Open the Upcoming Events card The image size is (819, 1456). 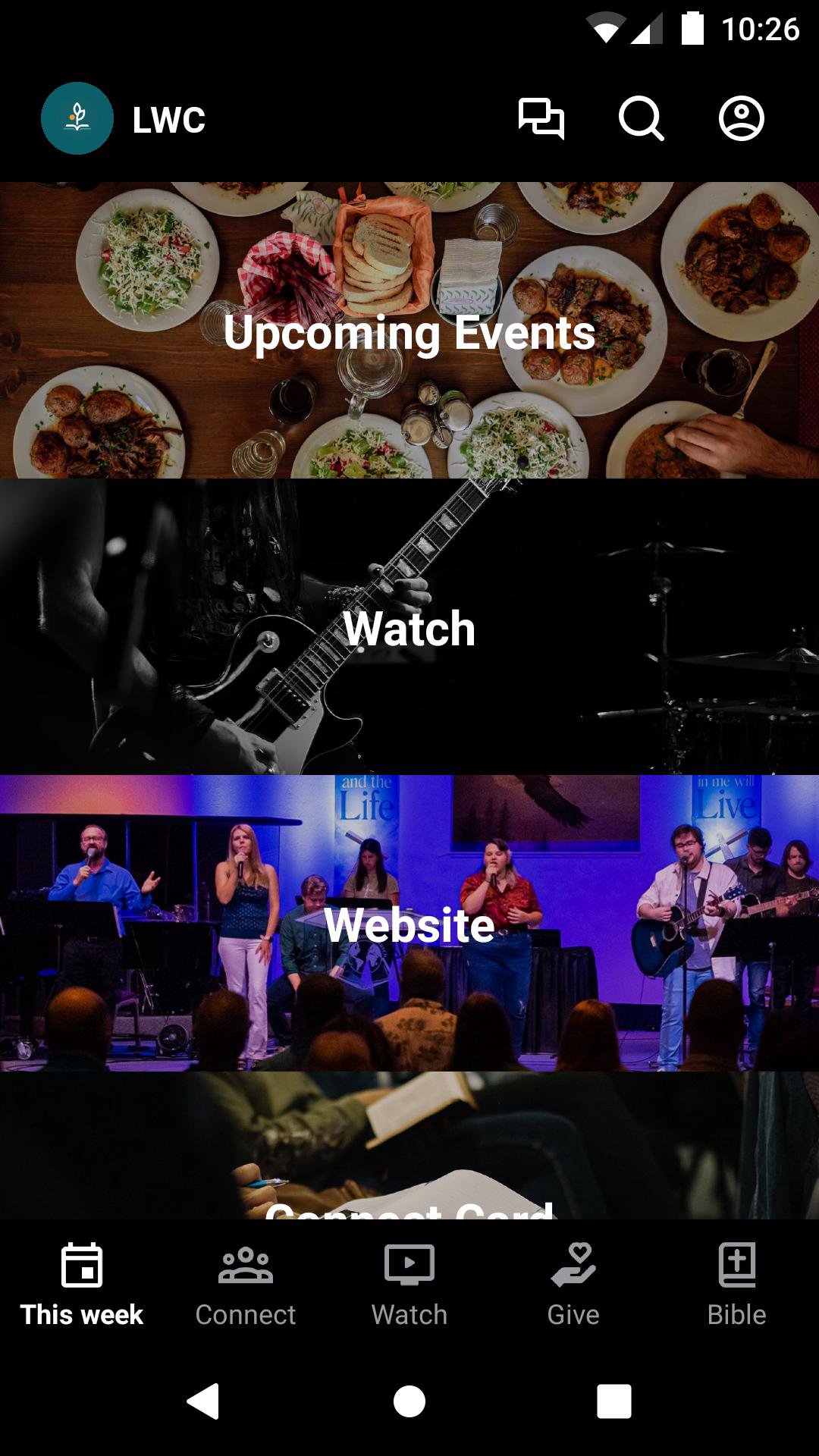(409, 331)
